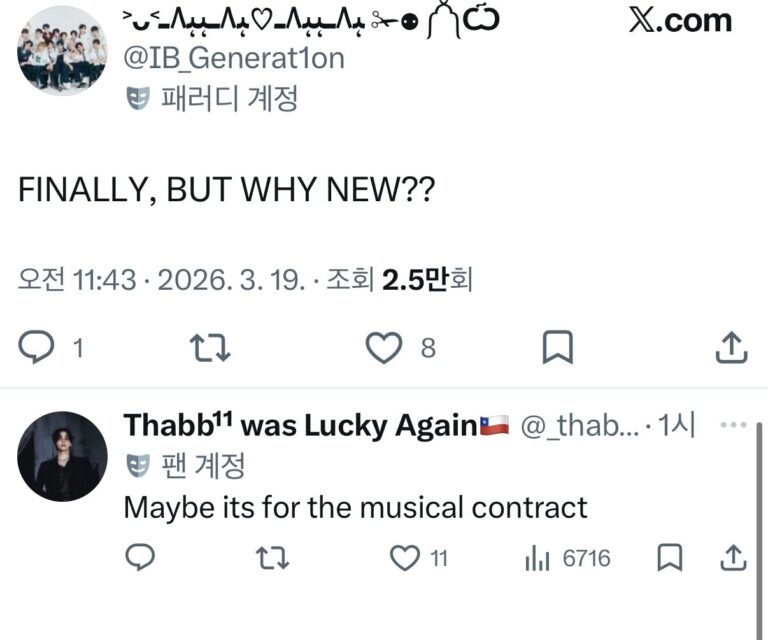Repost the @IB_Generat1on post

210,347
